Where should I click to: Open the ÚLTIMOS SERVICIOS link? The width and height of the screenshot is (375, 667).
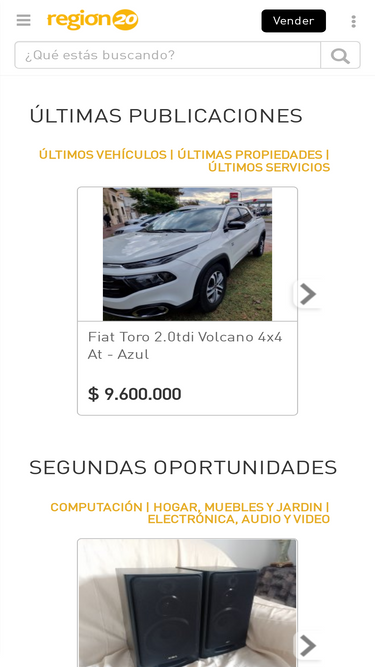point(269,167)
